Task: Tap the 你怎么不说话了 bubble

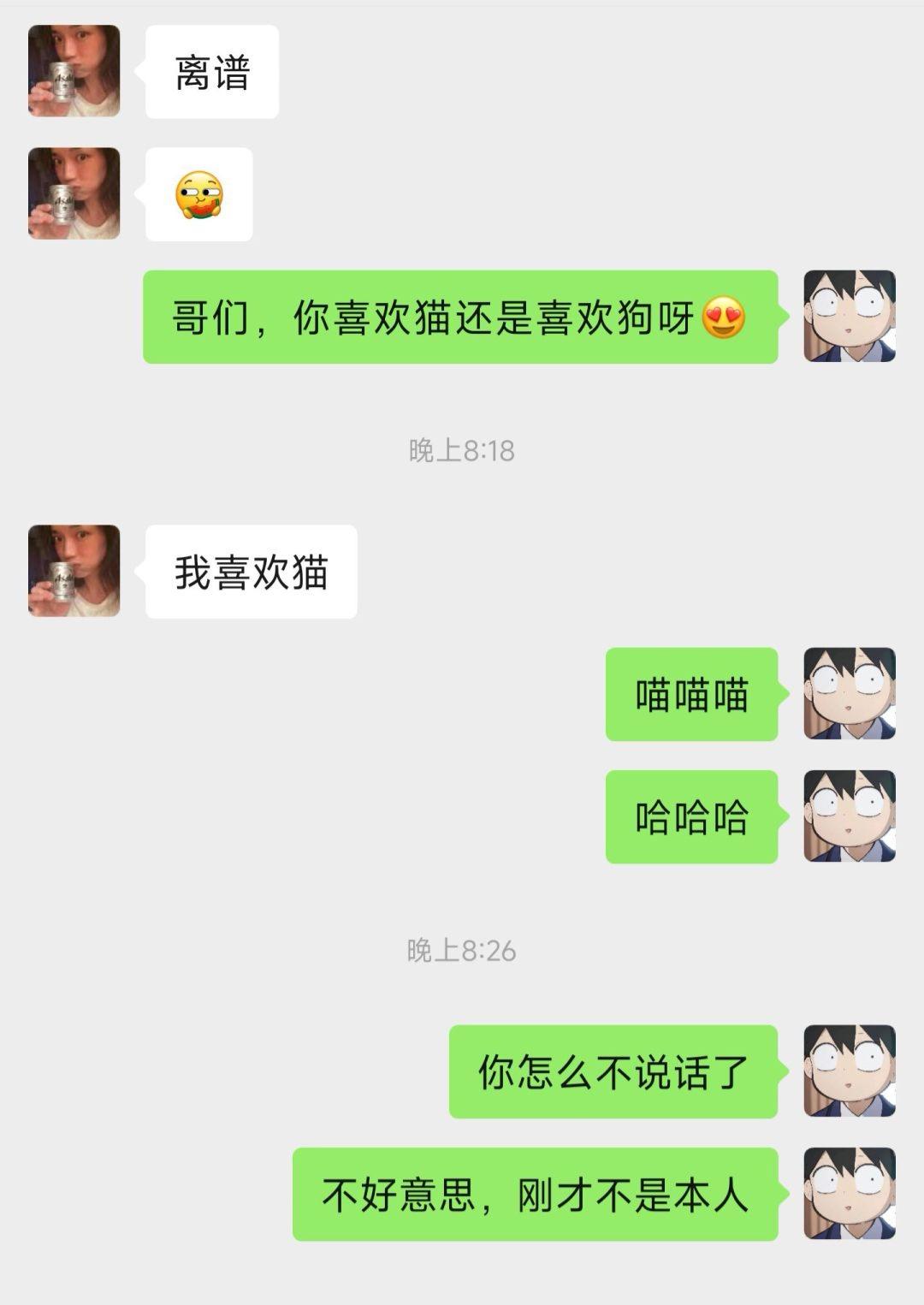Action: click(x=612, y=1071)
